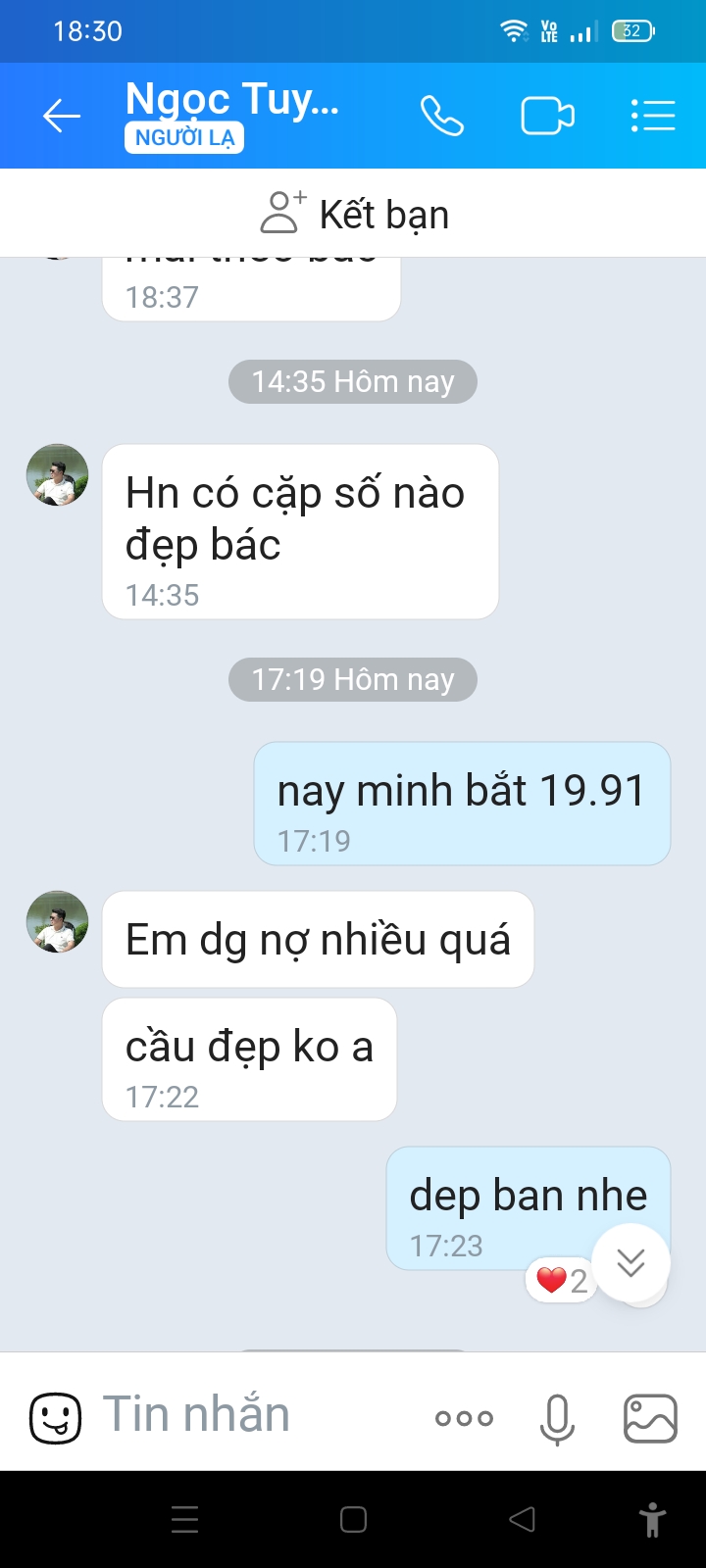Viewport: 706px width, 1568px height.
Task: Open the chat options list menu
Action: 652,117
